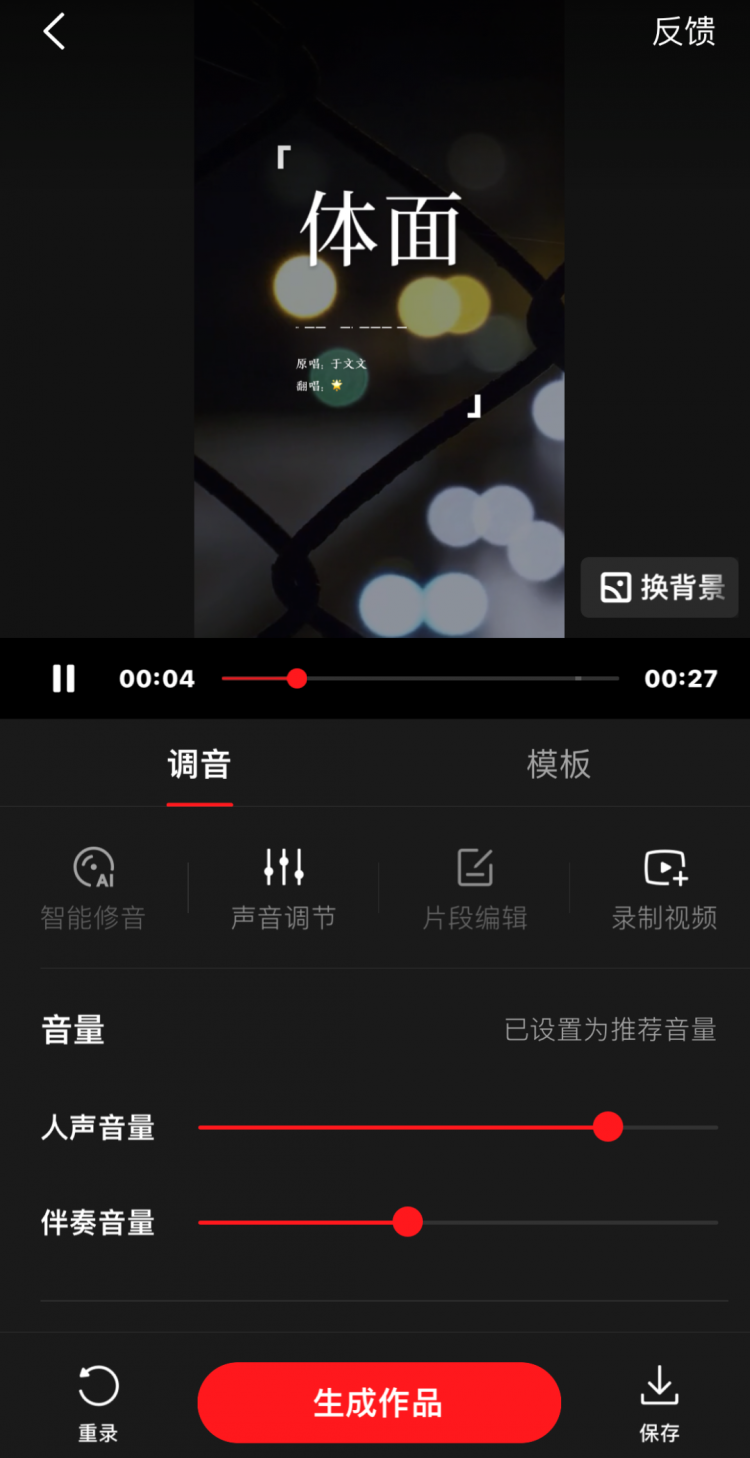
Task: Tap 保存 to save the recording
Action: click(659, 1402)
